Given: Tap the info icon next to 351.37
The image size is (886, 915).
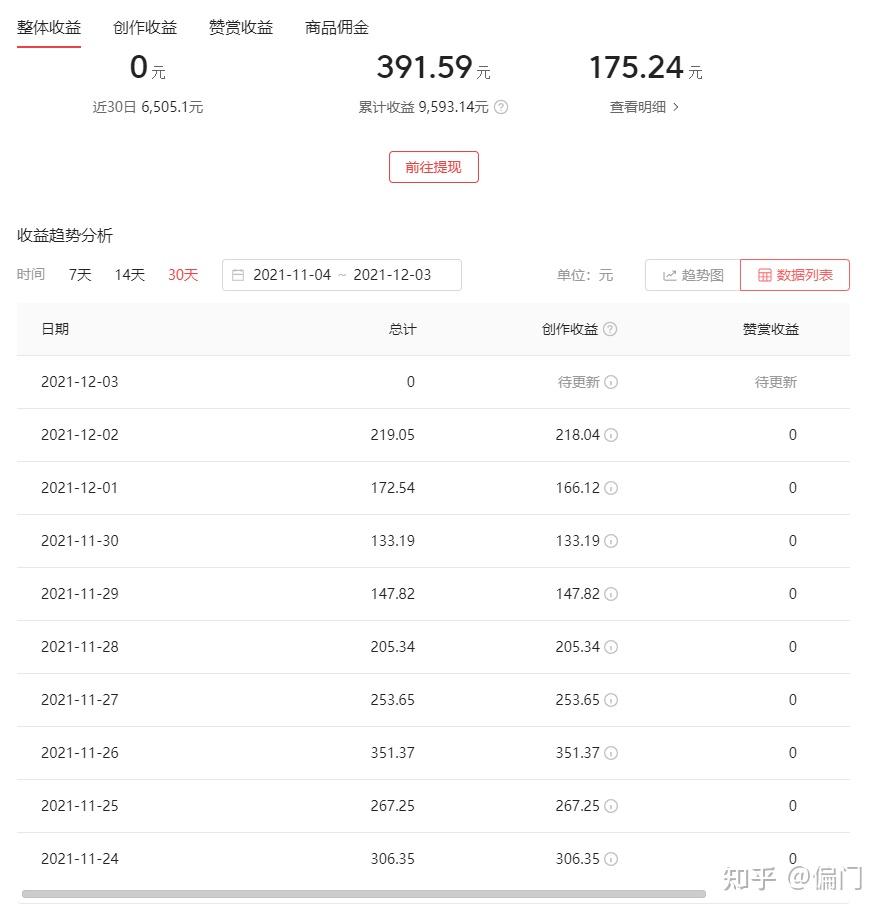Looking at the screenshot, I should (x=611, y=753).
